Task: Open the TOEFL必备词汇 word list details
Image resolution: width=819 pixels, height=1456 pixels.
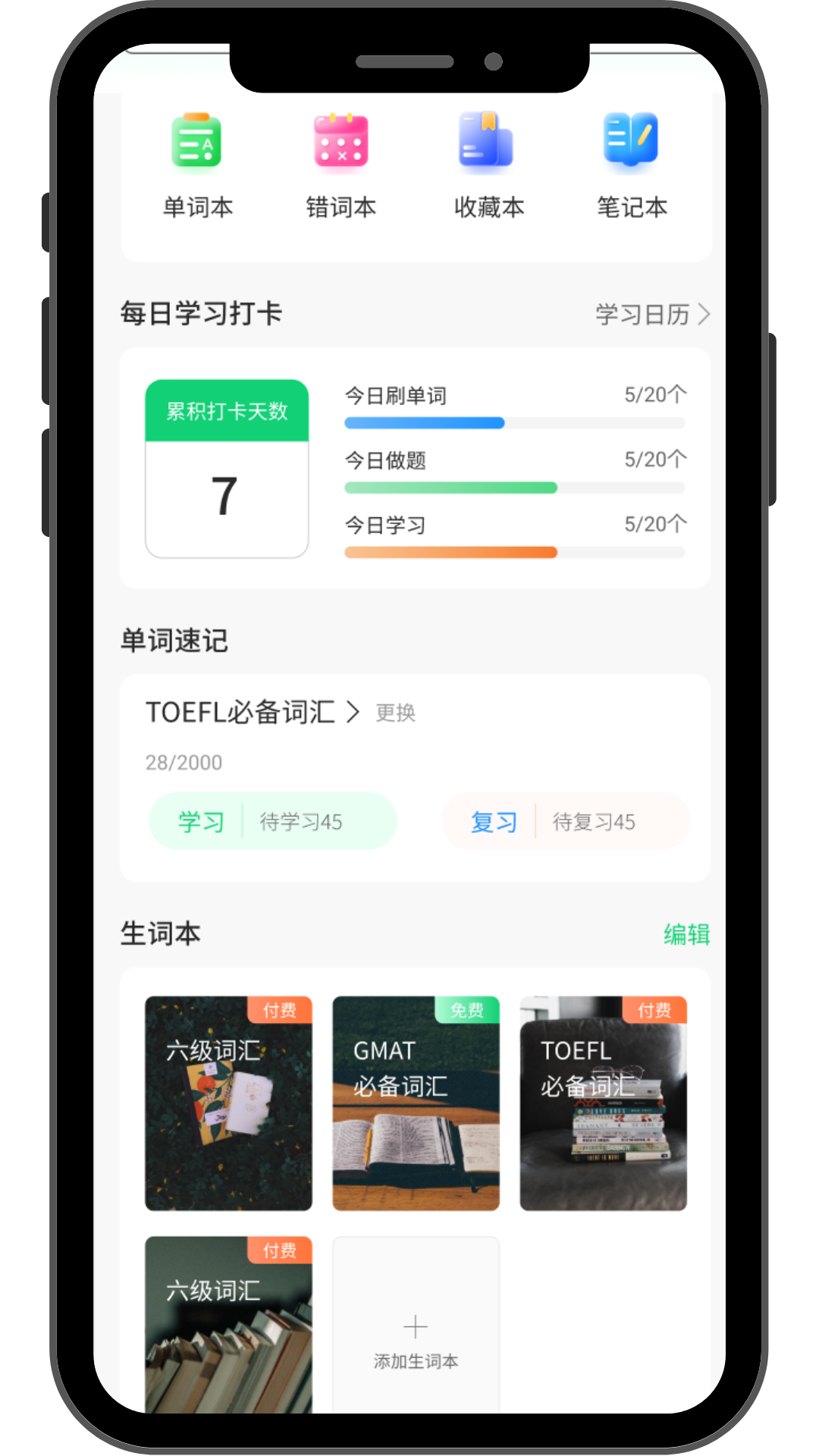Action: [x=252, y=712]
